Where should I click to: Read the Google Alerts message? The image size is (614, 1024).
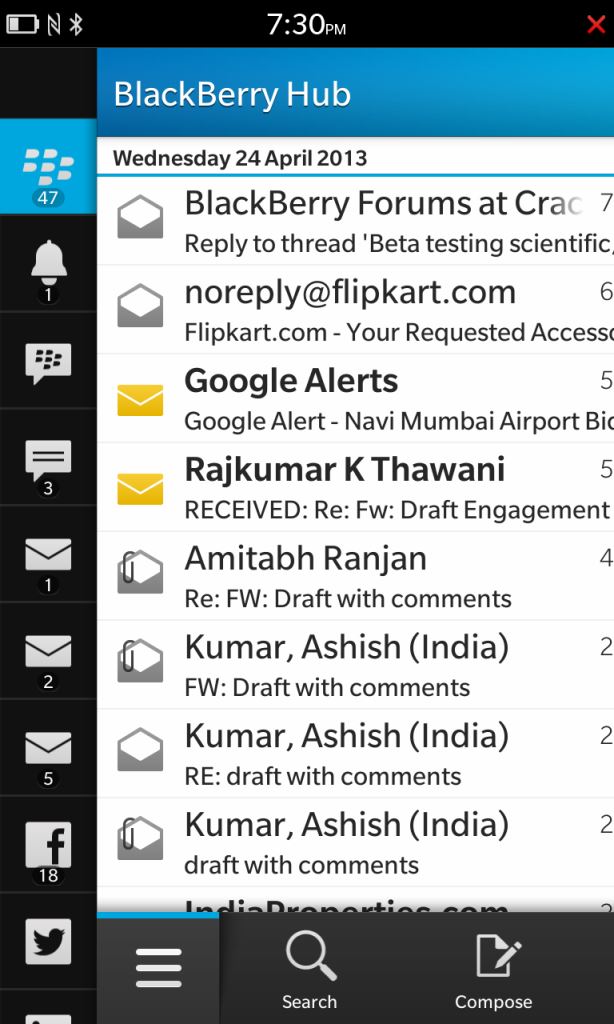pos(380,398)
